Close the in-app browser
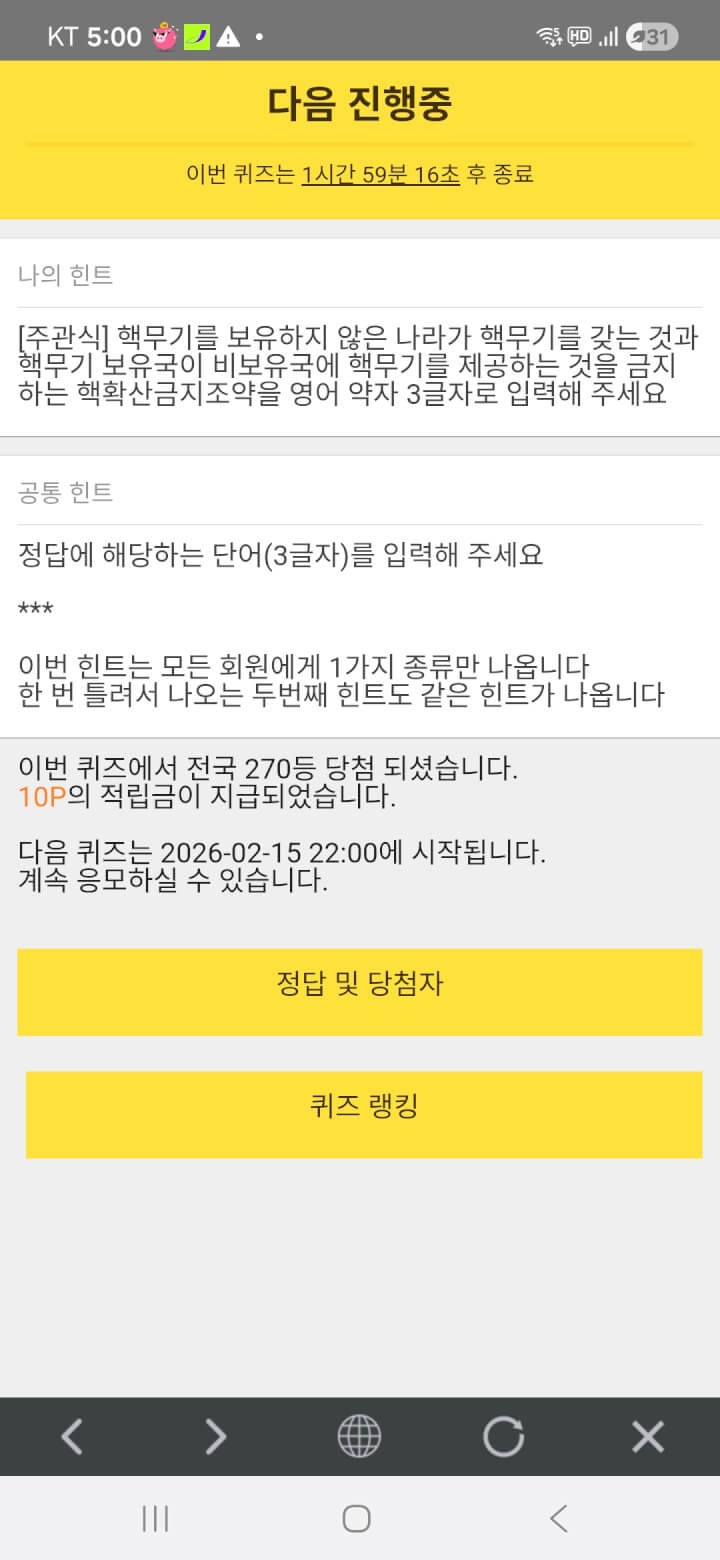Viewport: 720px width, 1560px height. tap(647, 1437)
